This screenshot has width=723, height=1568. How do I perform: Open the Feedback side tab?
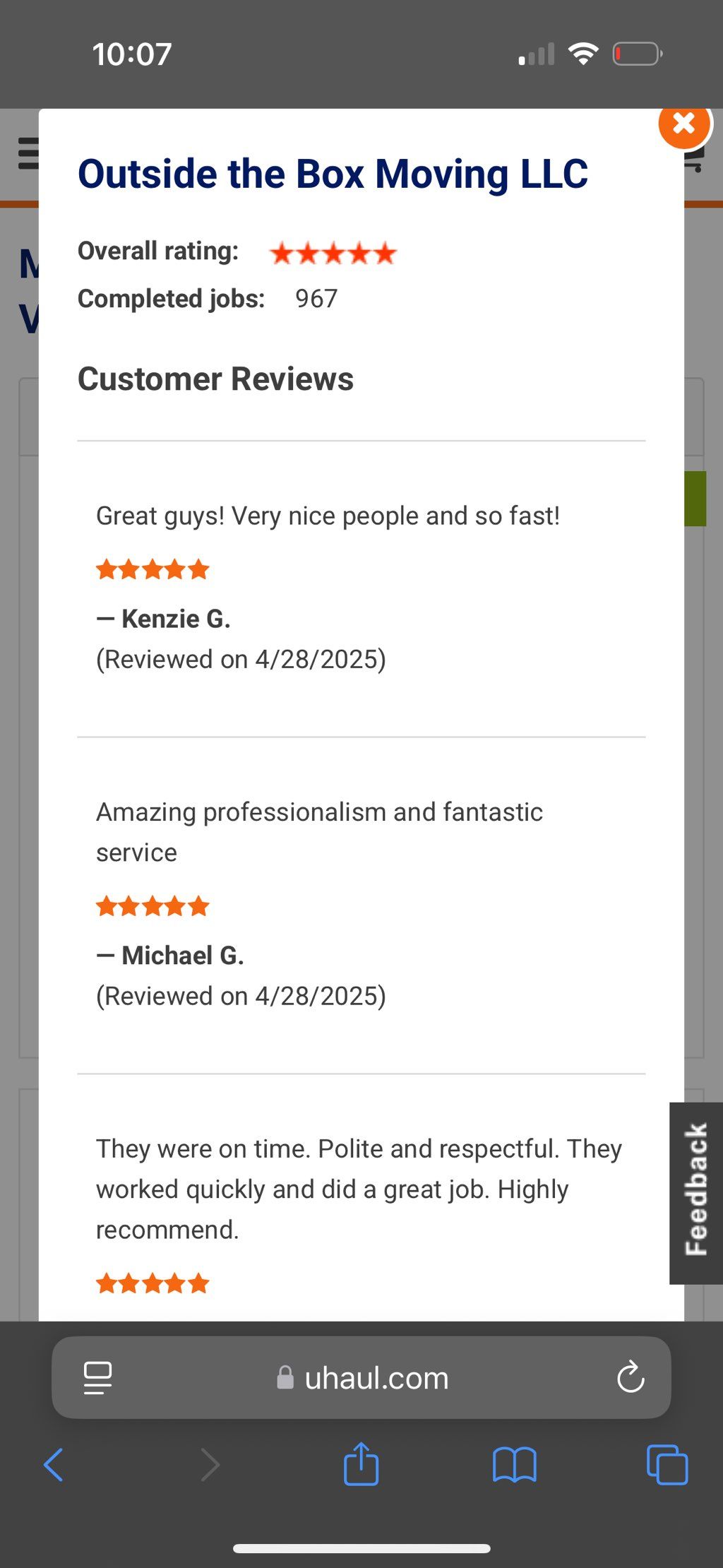[x=695, y=1192]
